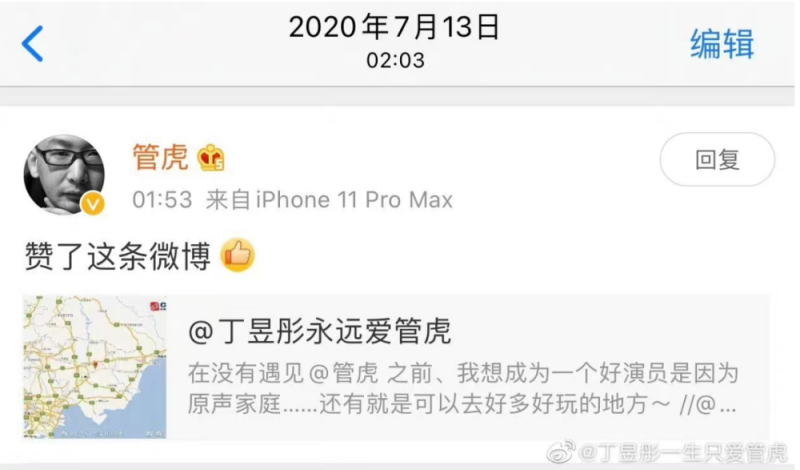Tap the 编辑 edit button

pos(722,44)
